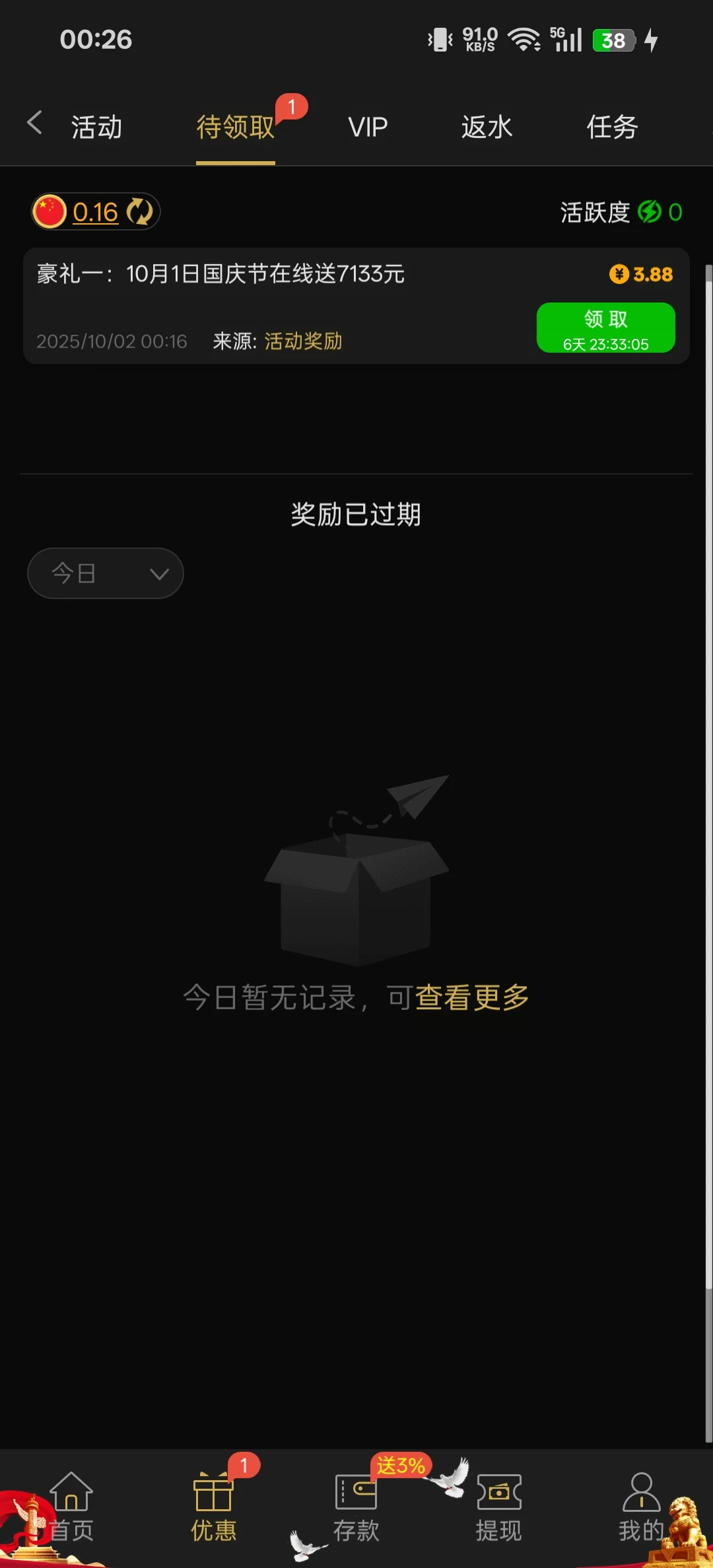The image size is (713, 1568).
Task: Click the green 活跃度 lightning icon
Action: 650,212
